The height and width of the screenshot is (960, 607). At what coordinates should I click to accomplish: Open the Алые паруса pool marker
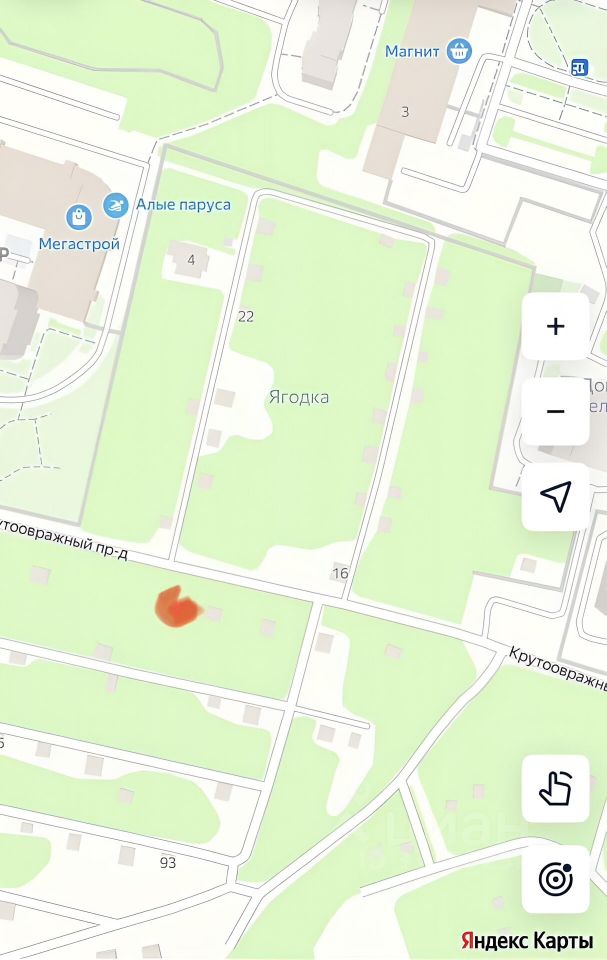click(117, 205)
